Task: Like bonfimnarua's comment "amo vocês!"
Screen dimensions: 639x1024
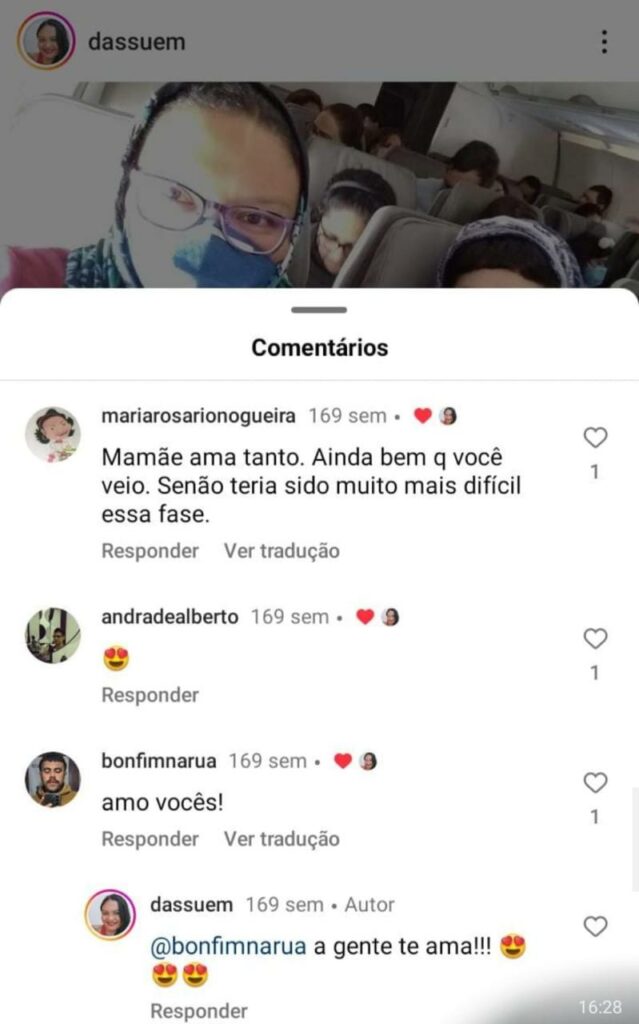Action: pos(595,783)
